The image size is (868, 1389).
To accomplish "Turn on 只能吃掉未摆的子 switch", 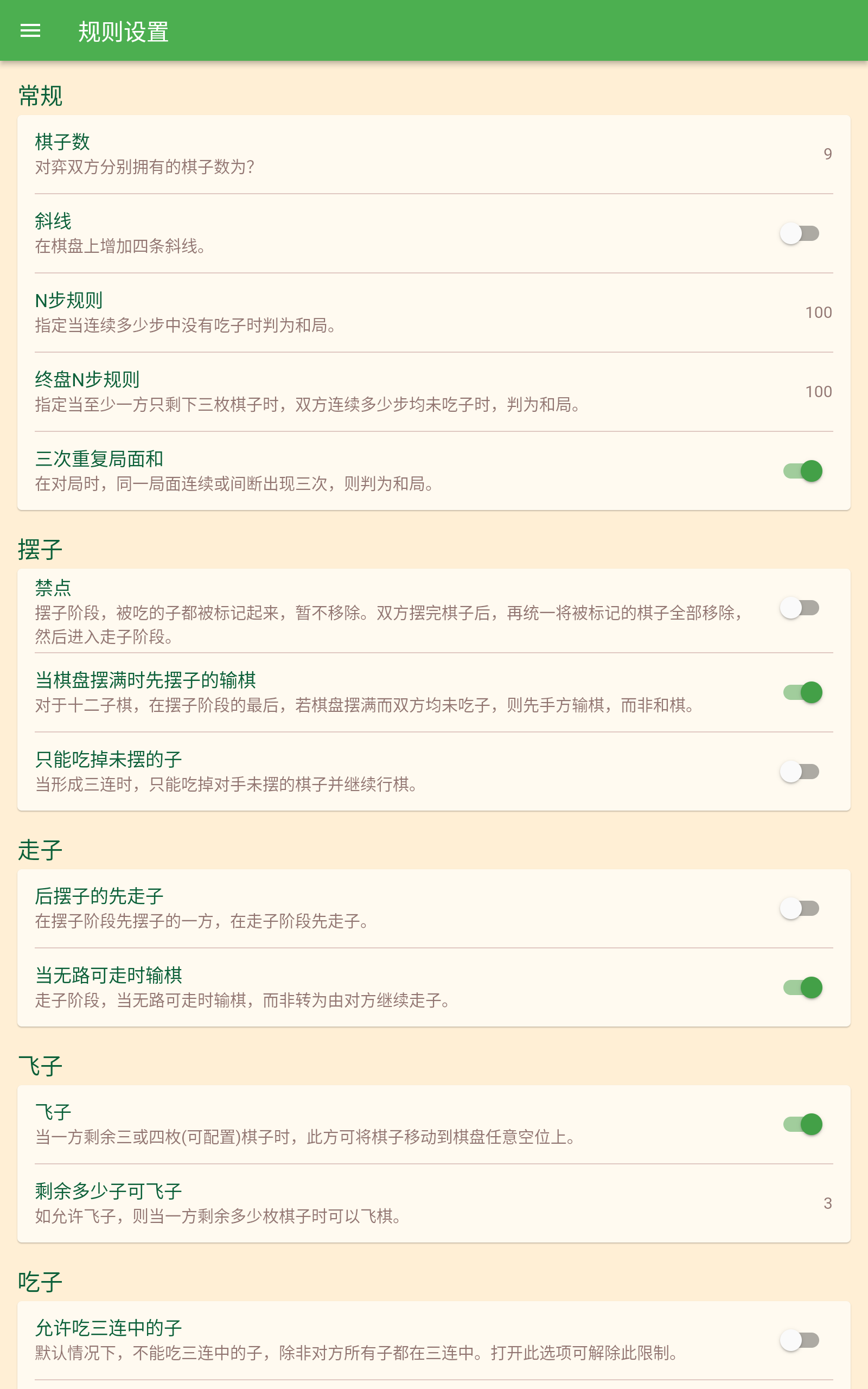I will [x=800, y=772].
